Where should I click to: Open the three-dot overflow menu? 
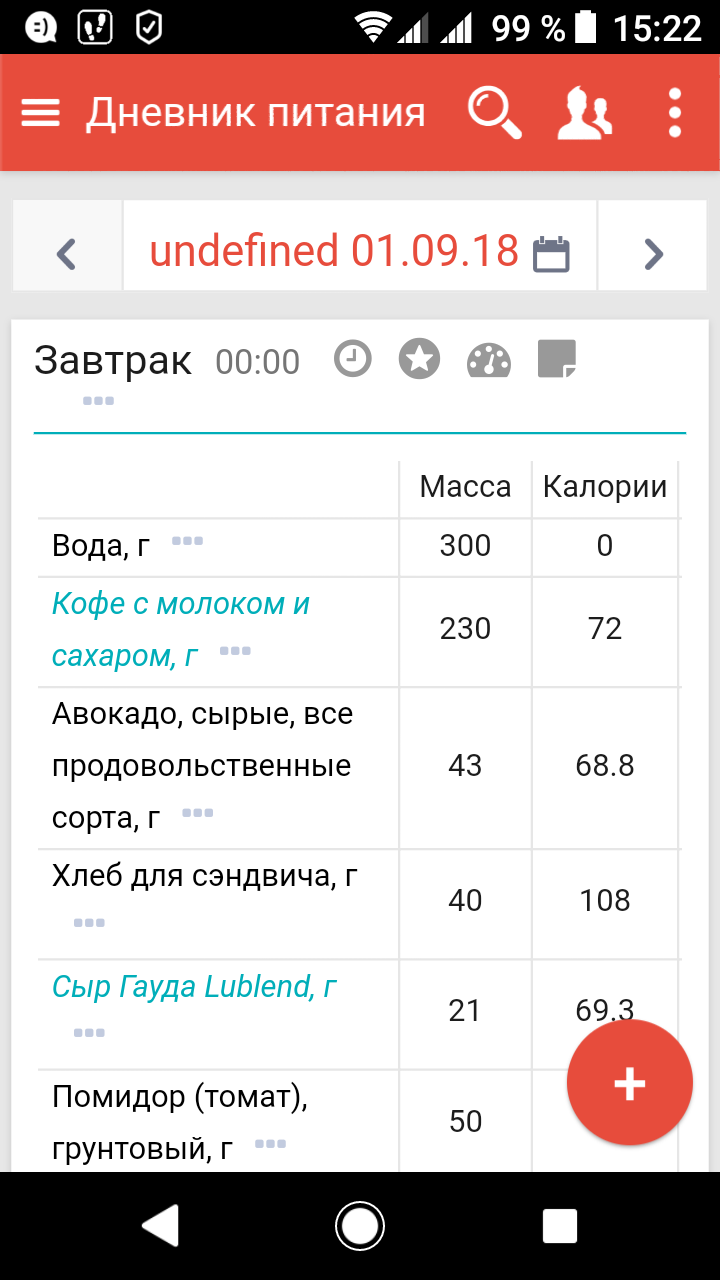tap(675, 113)
